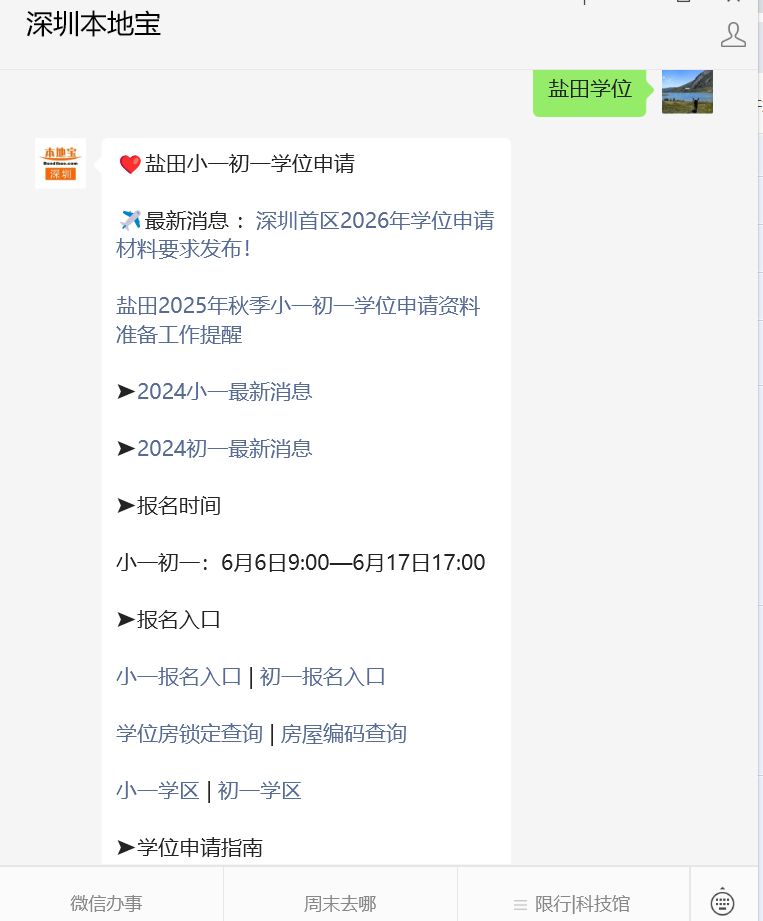View 小一学区 link
This screenshot has width=763, height=921.
[x=158, y=791]
